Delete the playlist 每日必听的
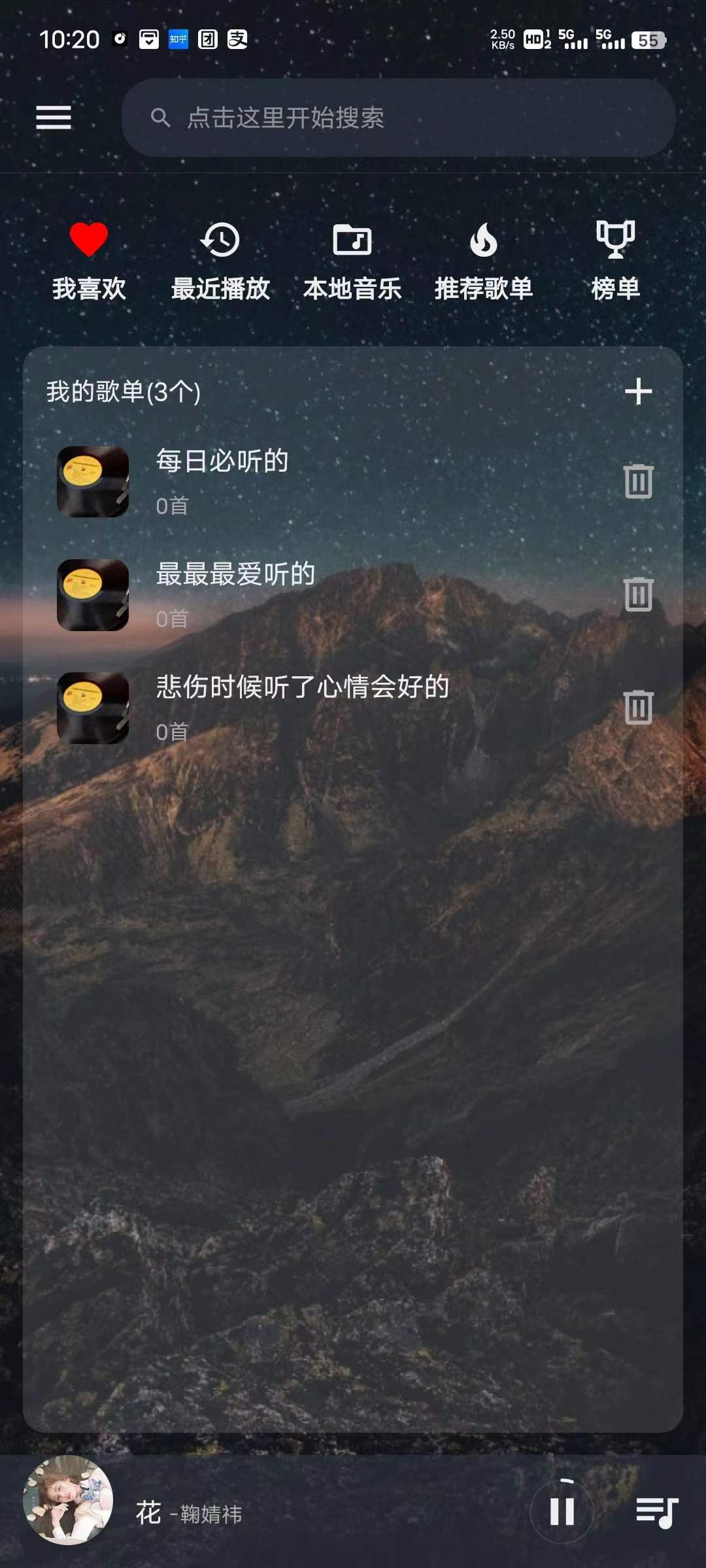 click(638, 481)
